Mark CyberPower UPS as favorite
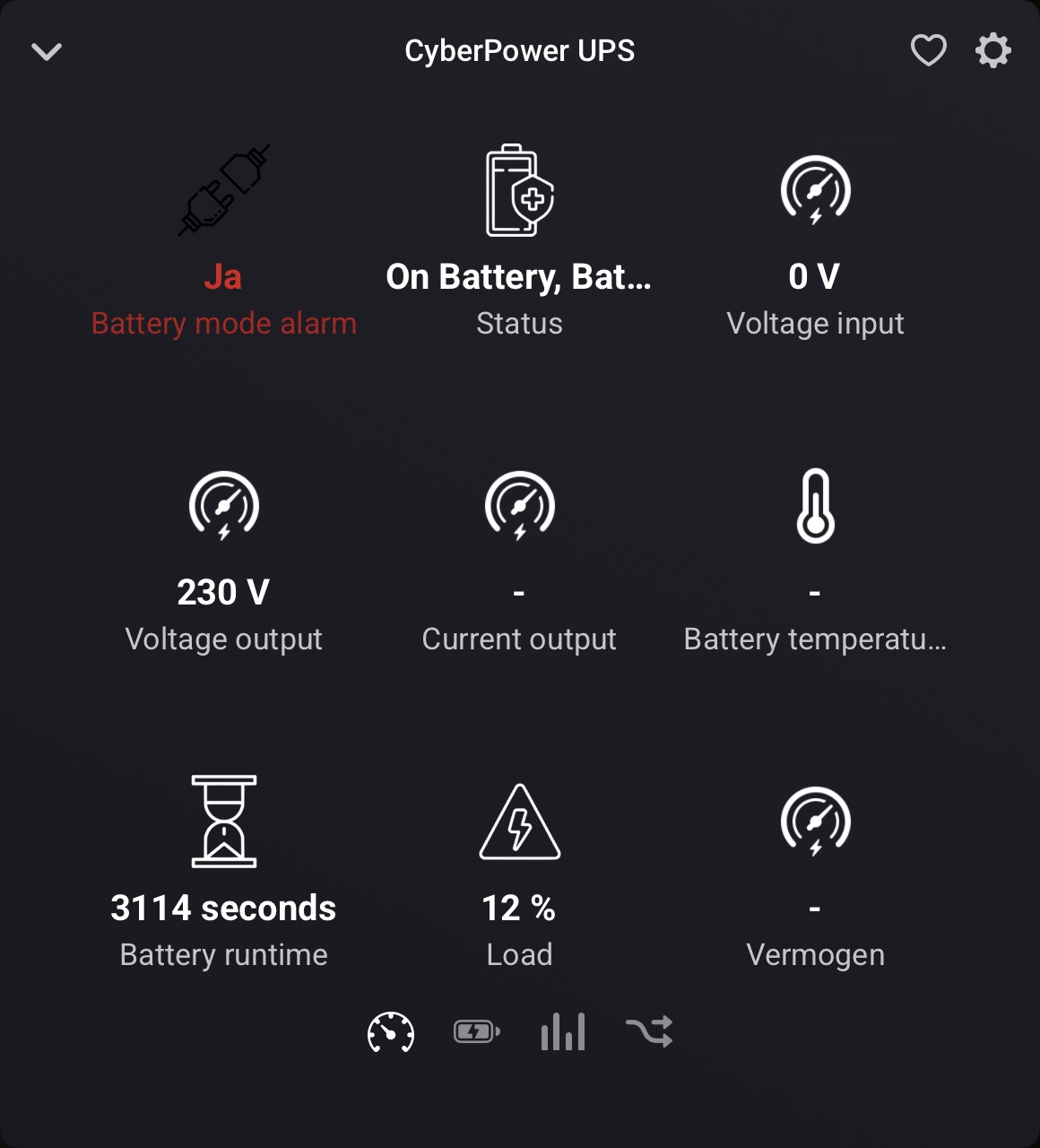1040x1148 pixels. pyautogui.click(x=928, y=50)
